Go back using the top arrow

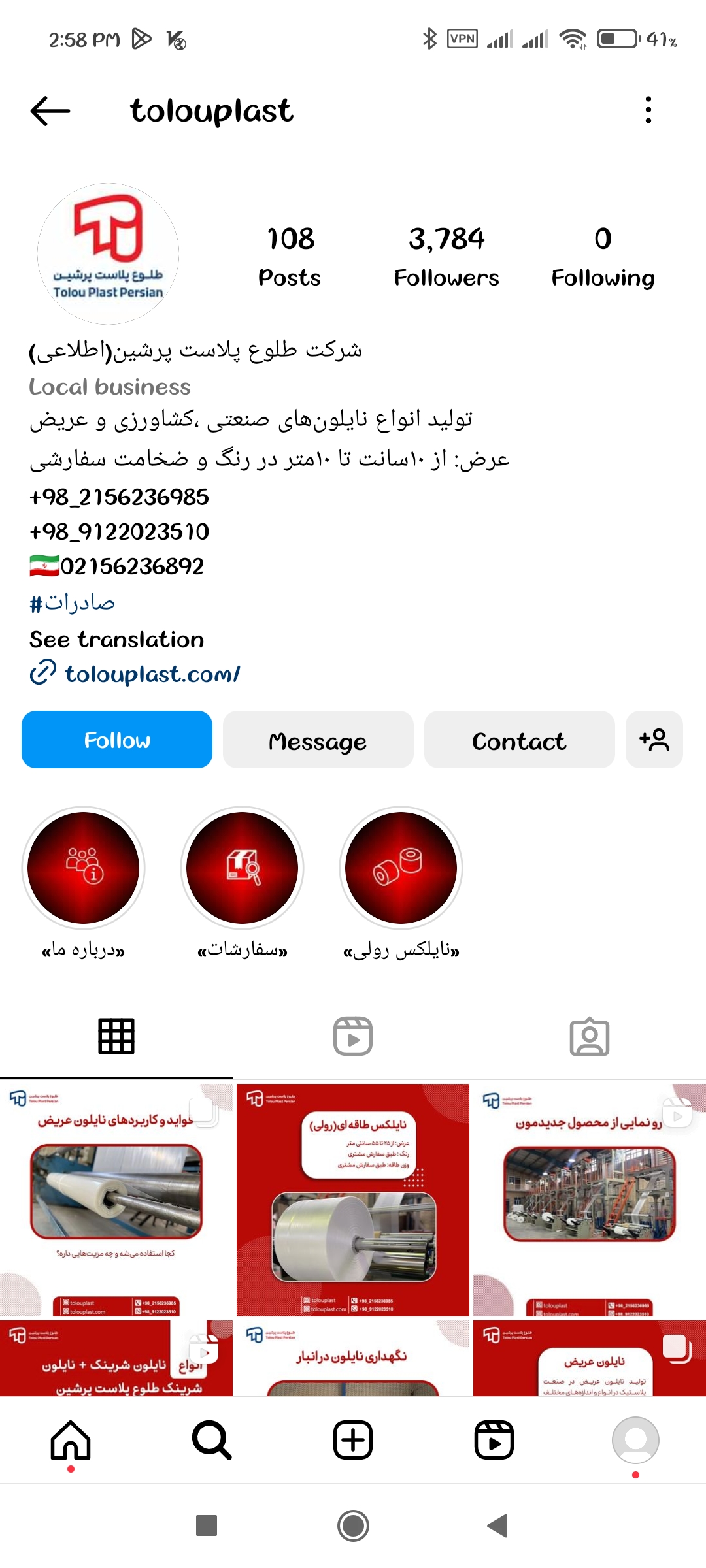point(50,110)
